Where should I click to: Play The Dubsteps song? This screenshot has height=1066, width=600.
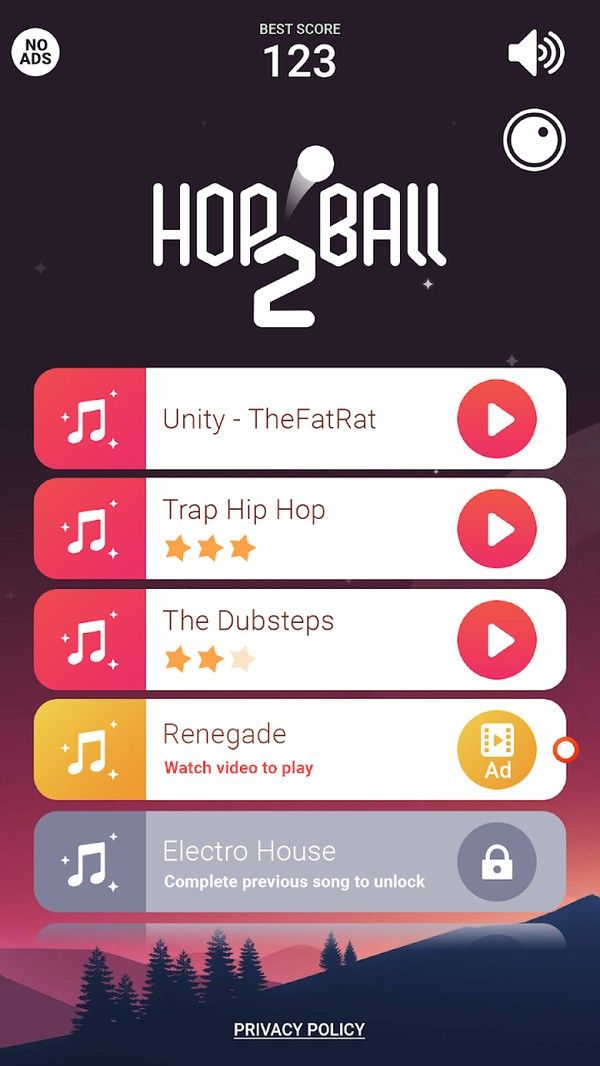(x=496, y=640)
